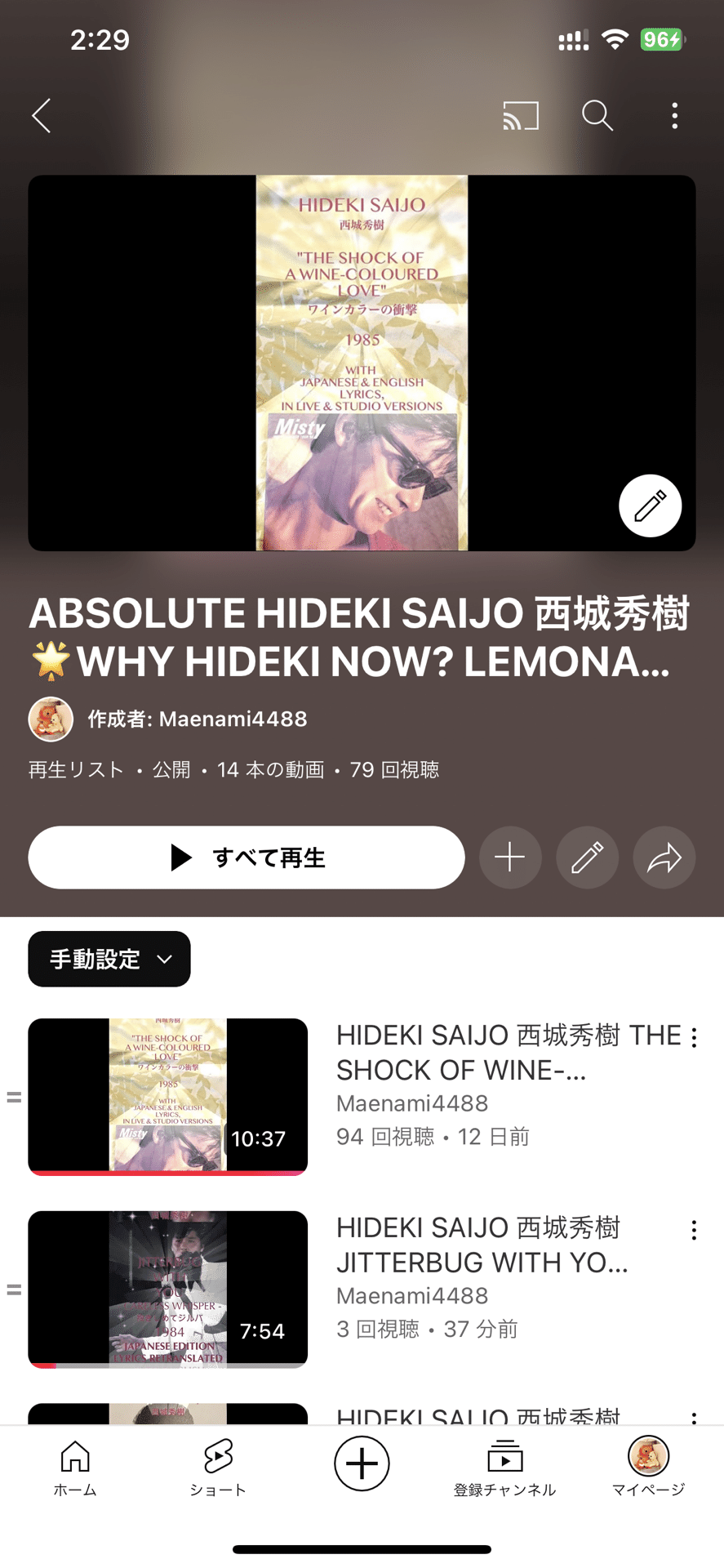This screenshot has height=1568, width=724.
Task: Switch to the 登録チャンネル tab
Action: tap(504, 1470)
